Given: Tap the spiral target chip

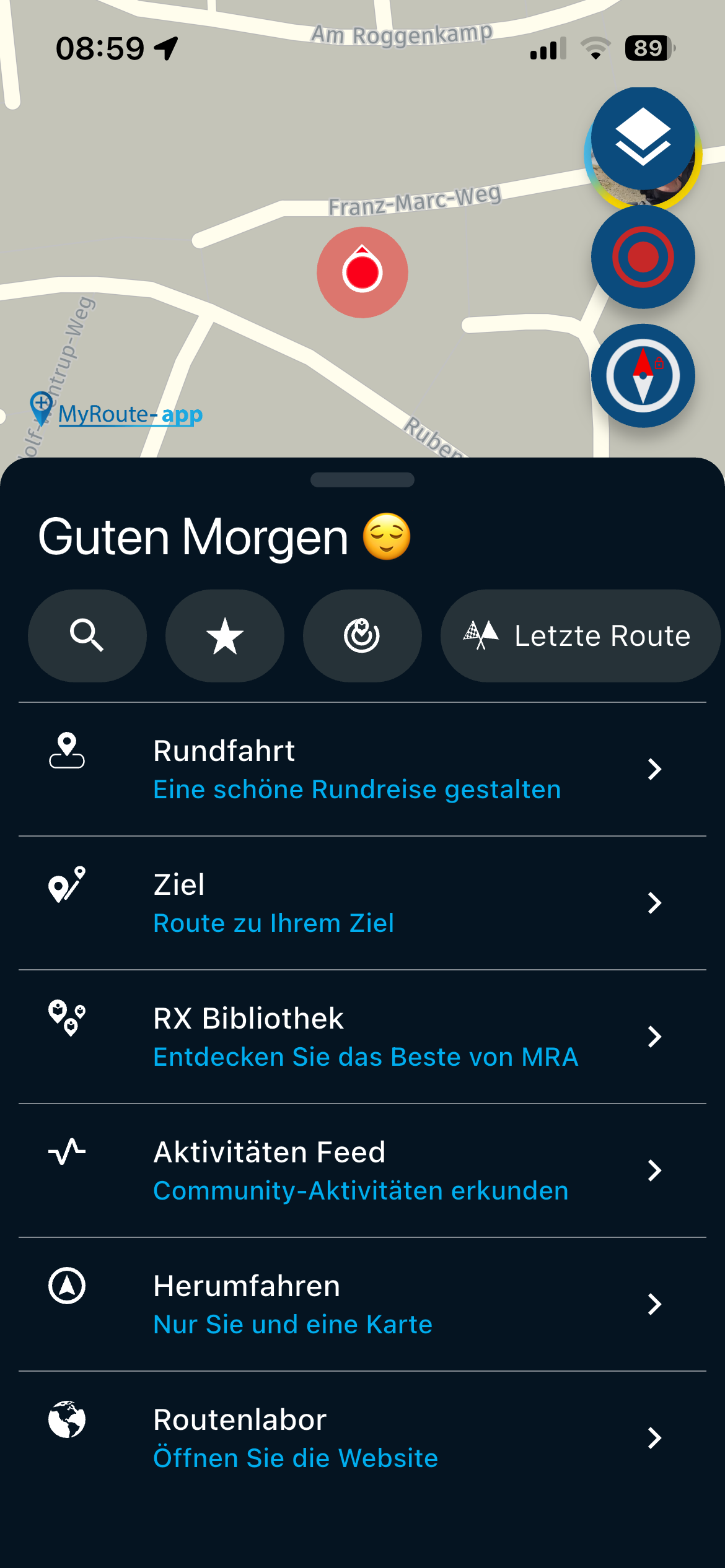Looking at the screenshot, I should point(362,636).
